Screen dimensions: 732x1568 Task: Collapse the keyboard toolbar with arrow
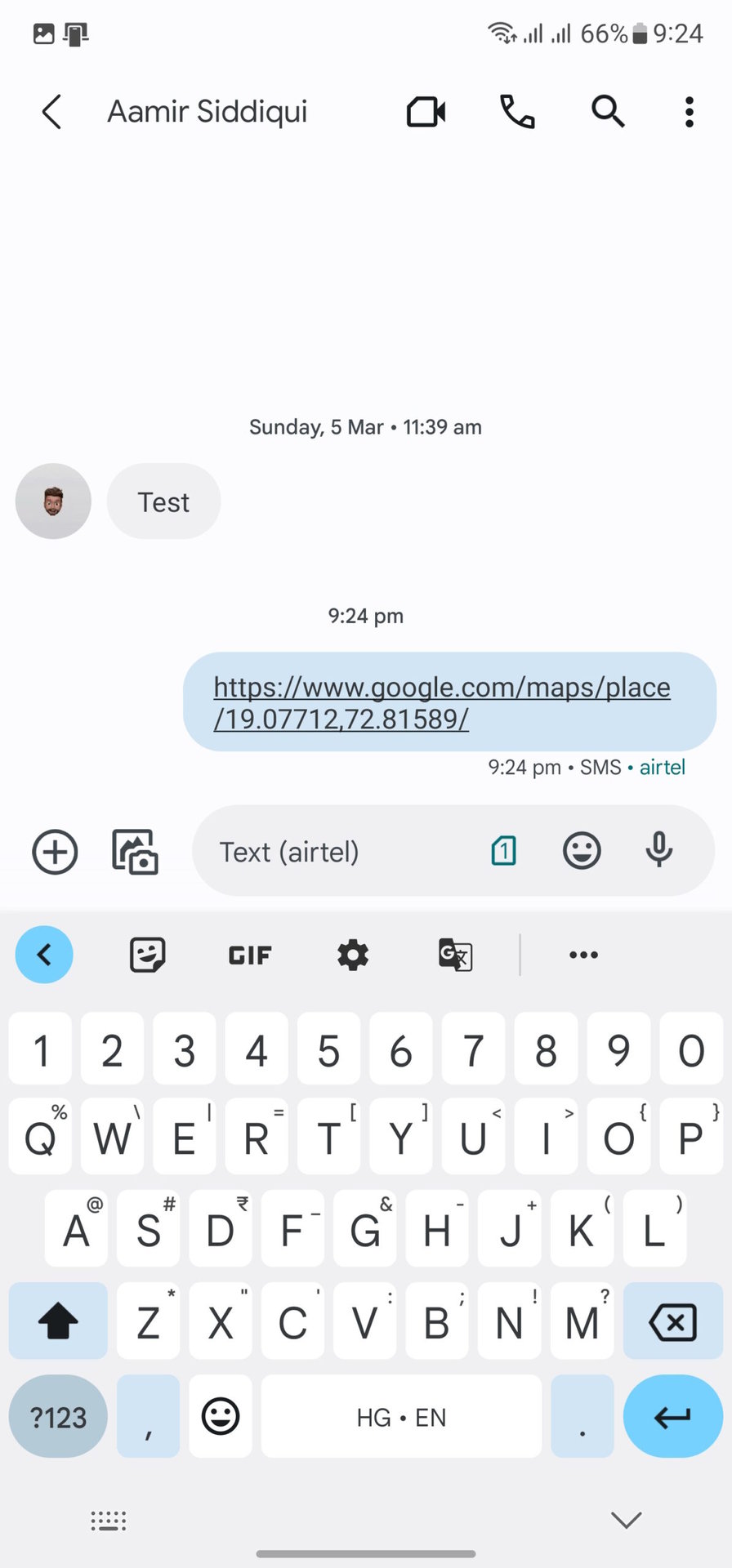(44, 954)
